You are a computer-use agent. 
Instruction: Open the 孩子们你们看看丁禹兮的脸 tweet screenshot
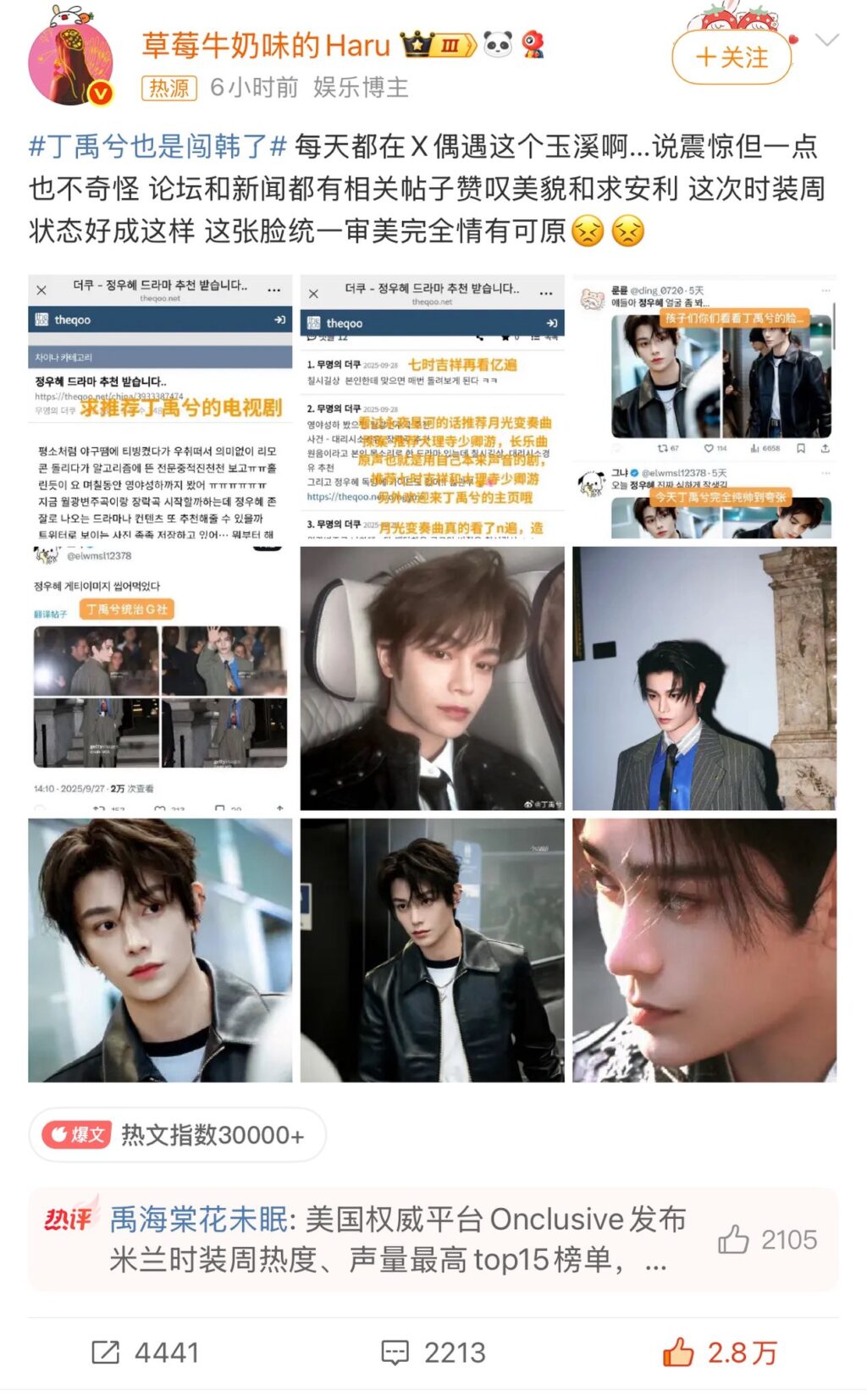tap(704, 407)
